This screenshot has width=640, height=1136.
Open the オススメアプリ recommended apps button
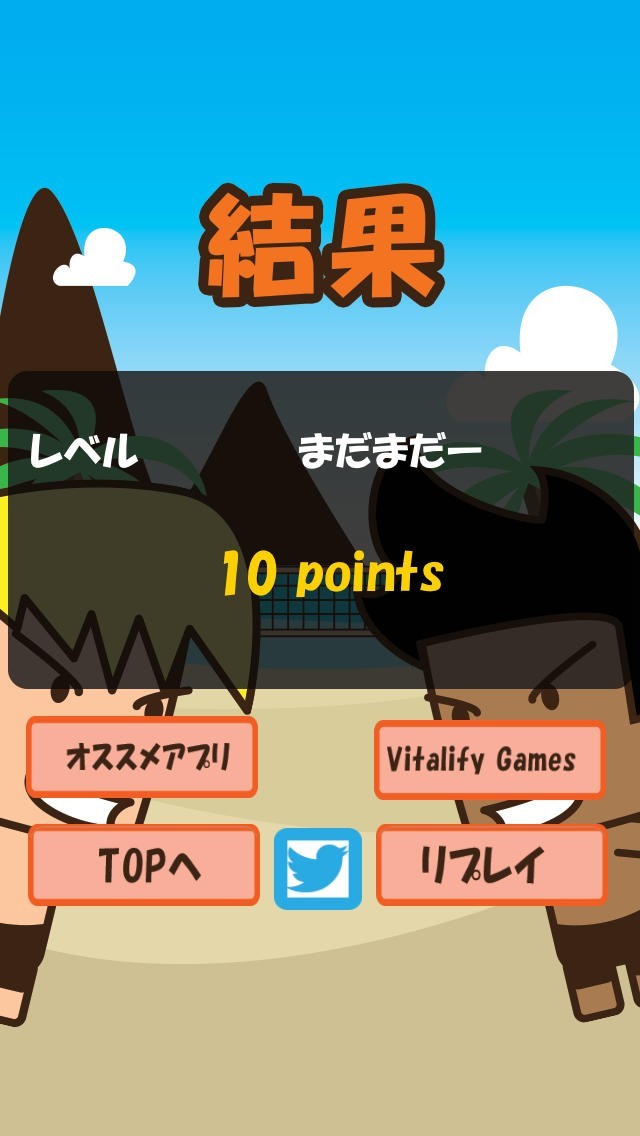[x=142, y=757]
